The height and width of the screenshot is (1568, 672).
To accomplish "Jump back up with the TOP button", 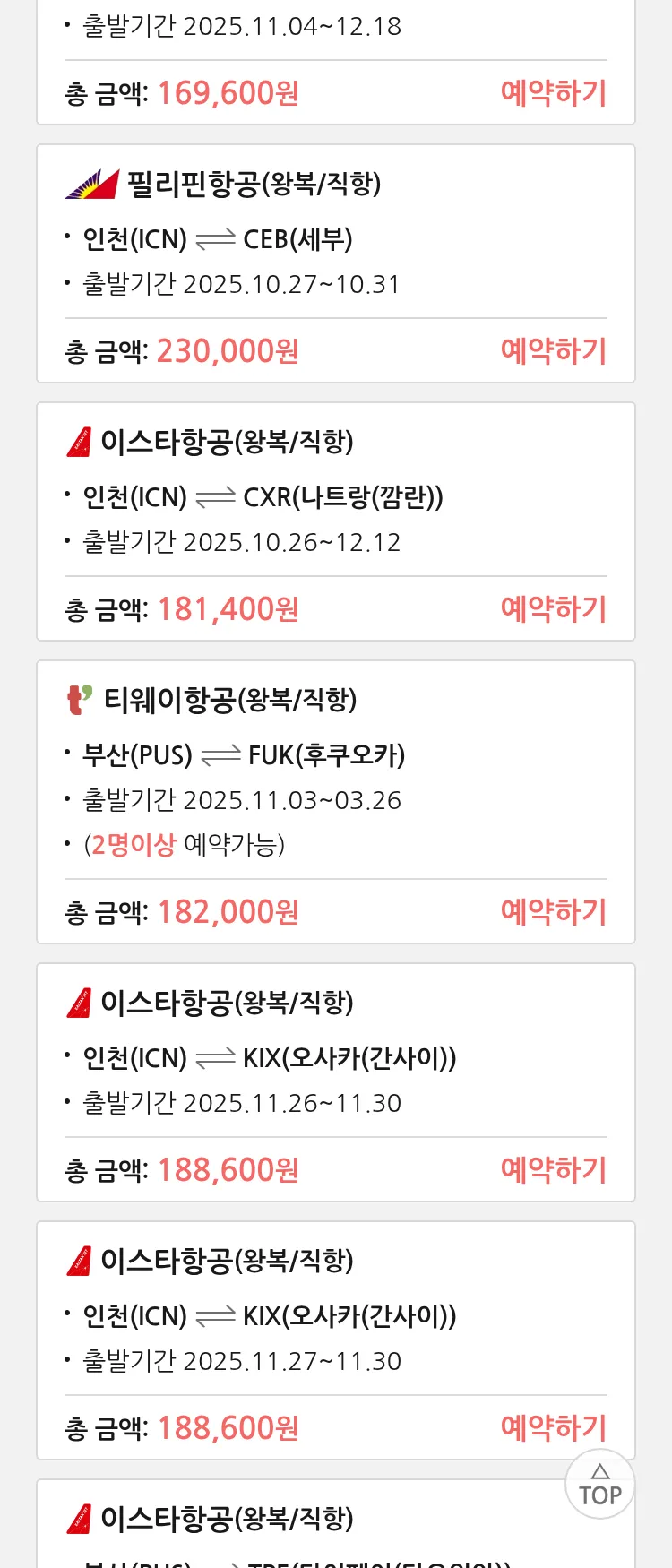I will (599, 1484).
